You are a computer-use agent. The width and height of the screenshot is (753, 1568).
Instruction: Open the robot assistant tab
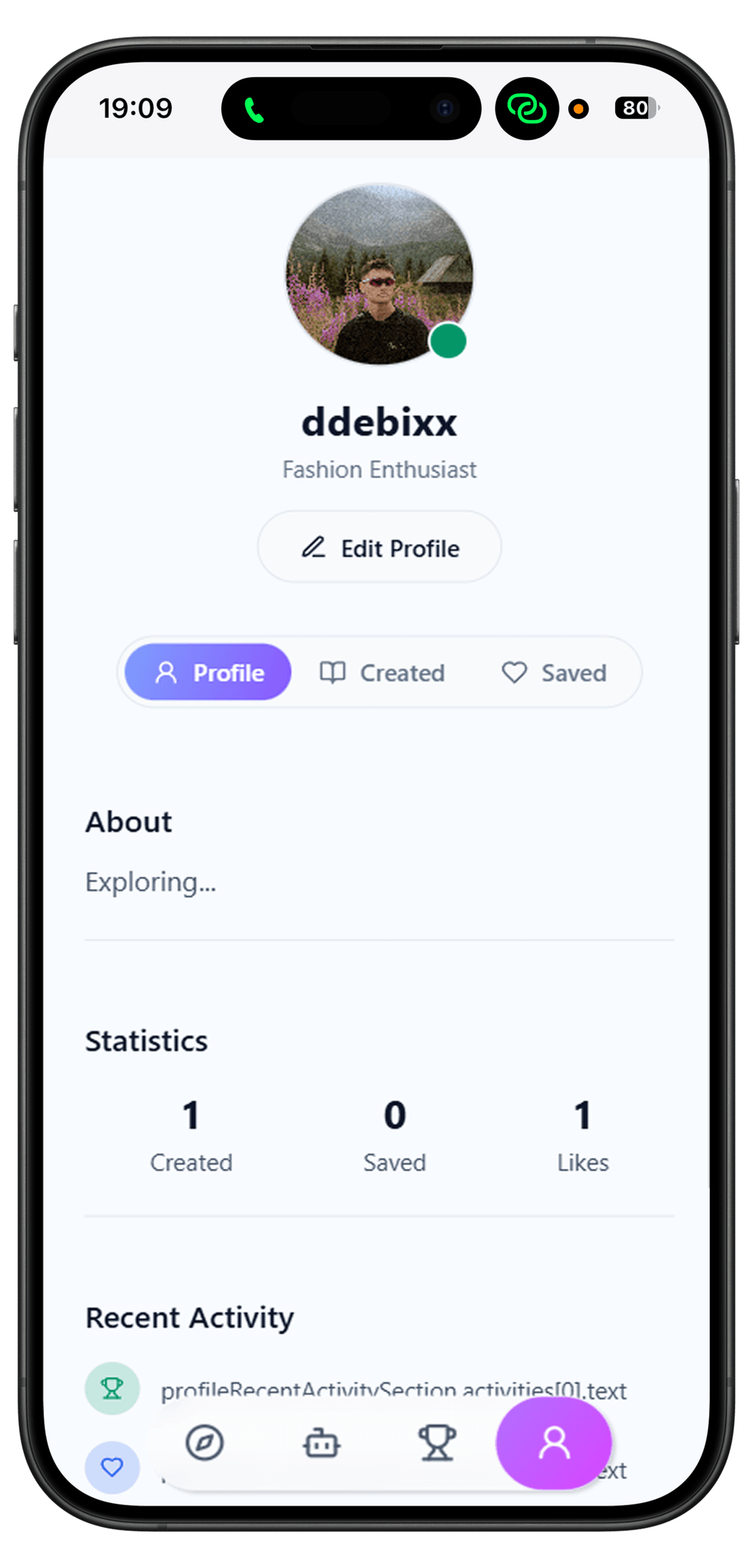[x=321, y=1443]
